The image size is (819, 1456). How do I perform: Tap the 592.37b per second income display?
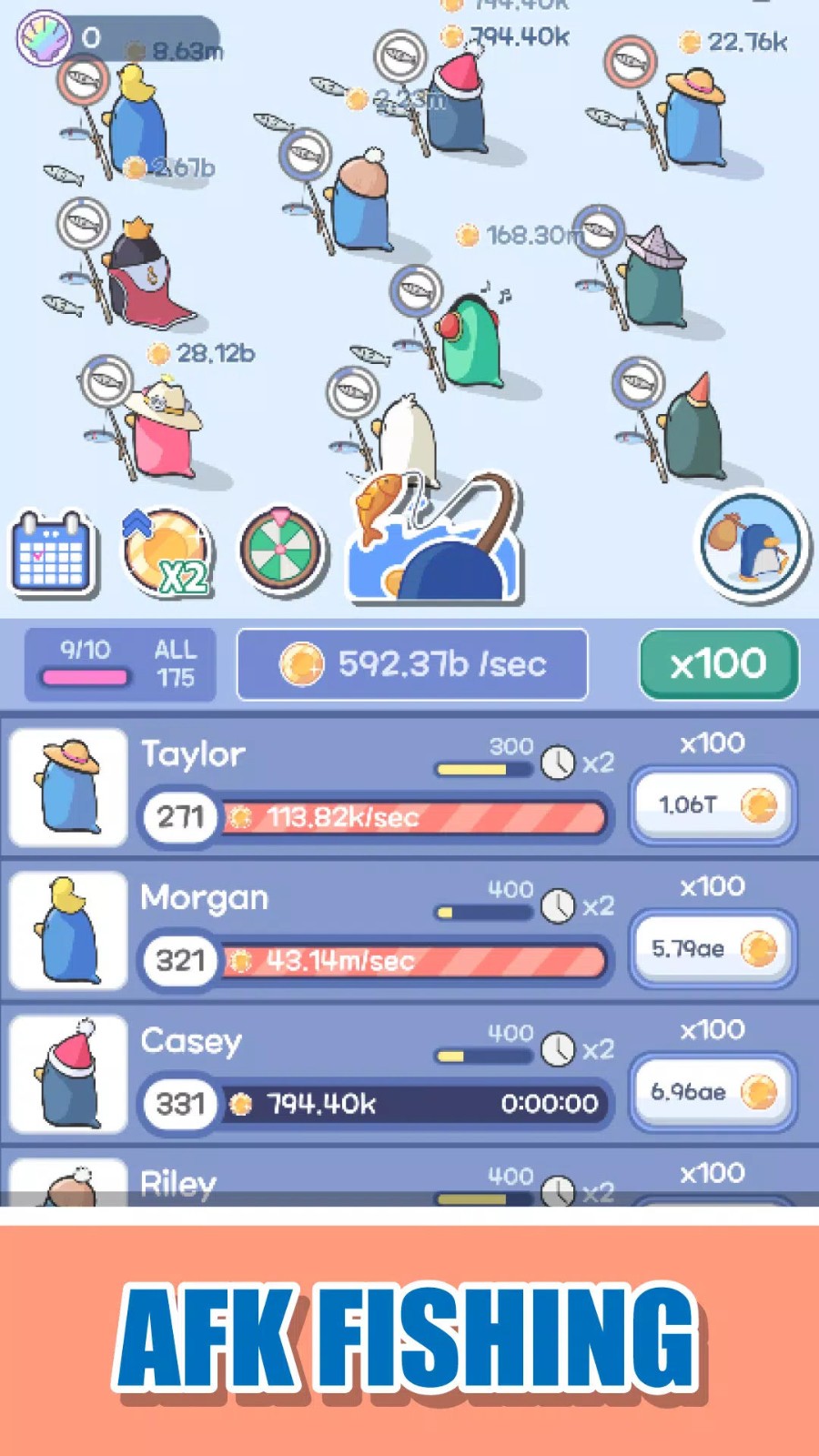[x=411, y=664]
